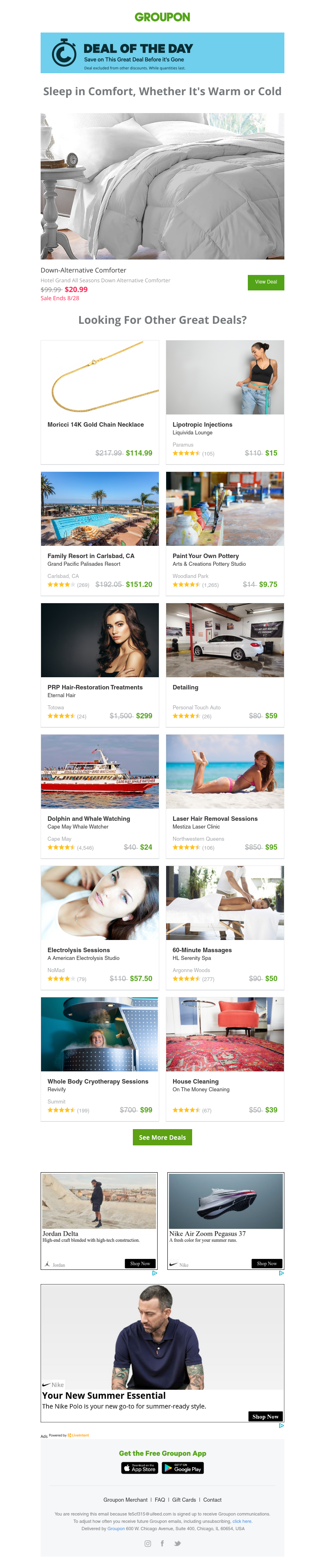Viewport: 325px width, 1568px height.
Task: Select PRP Hair-Restoration Treatments deal
Action: click(x=100, y=664)
